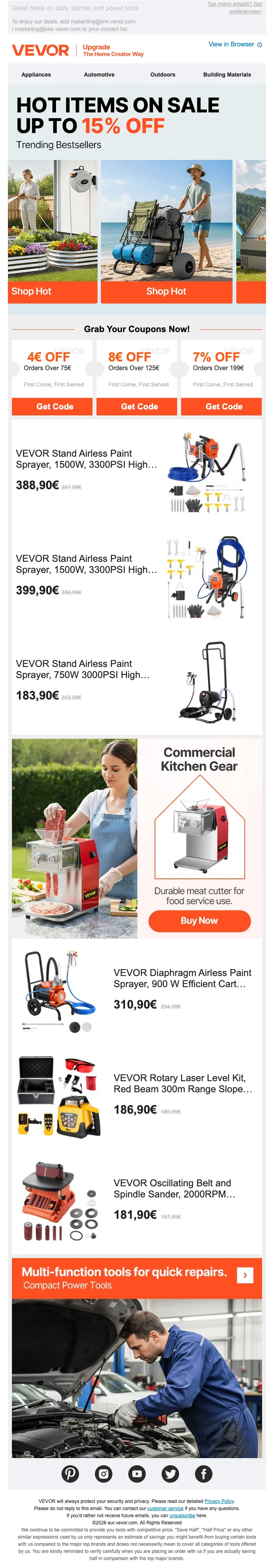Tap the arrow on Compact Power Tools banner
This screenshot has height=1568, width=274.
(245, 1275)
